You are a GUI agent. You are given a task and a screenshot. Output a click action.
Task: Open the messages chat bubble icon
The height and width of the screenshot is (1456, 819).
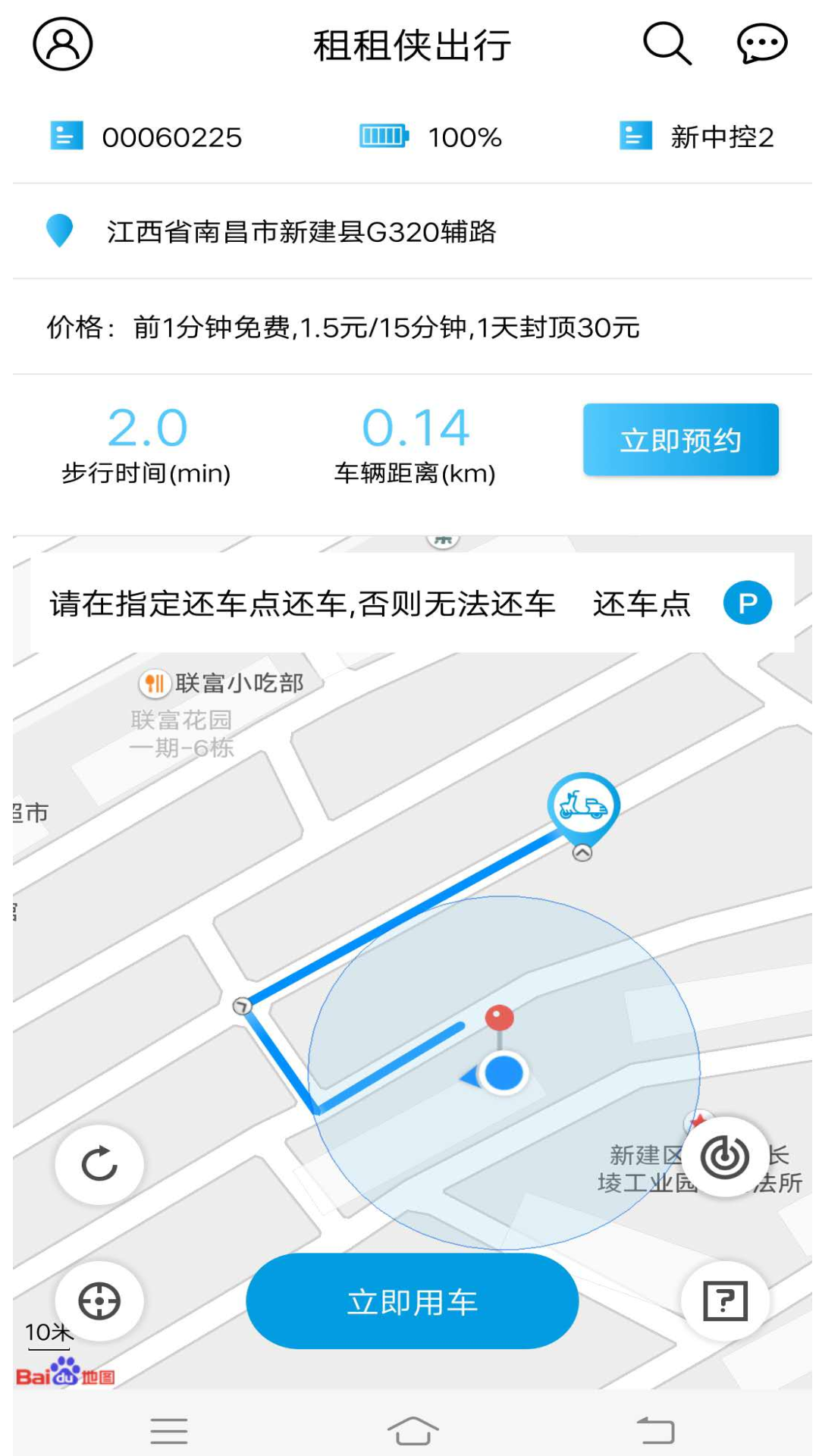pyautogui.click(x=761, y=44)
